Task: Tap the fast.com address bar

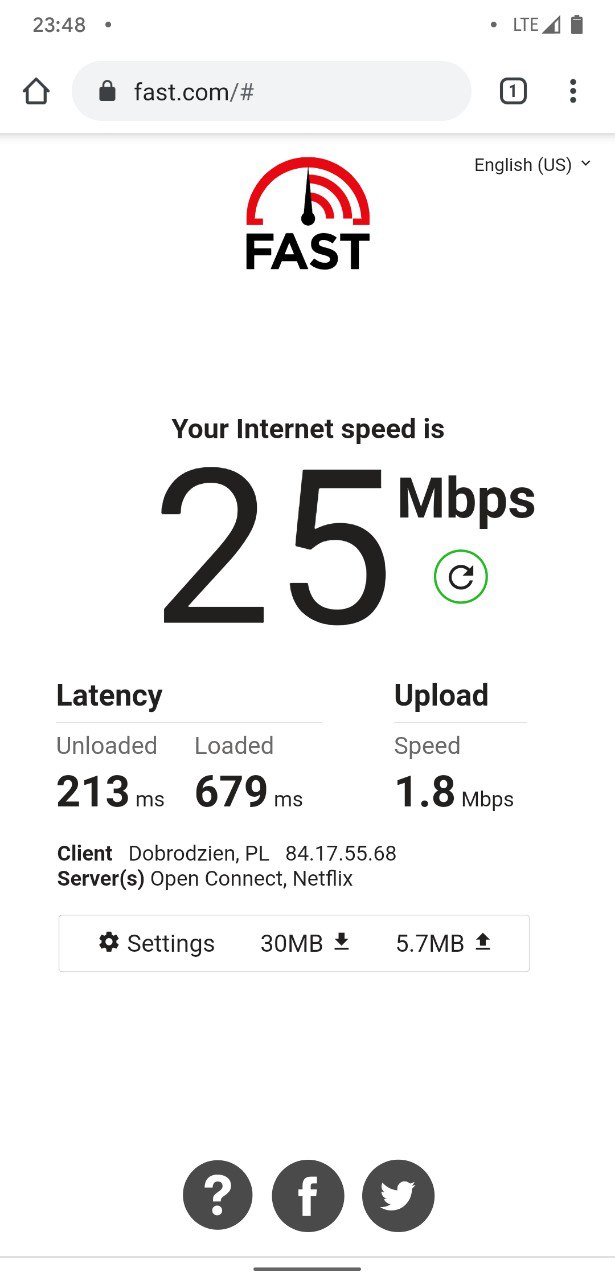Action: pos(271,92)
